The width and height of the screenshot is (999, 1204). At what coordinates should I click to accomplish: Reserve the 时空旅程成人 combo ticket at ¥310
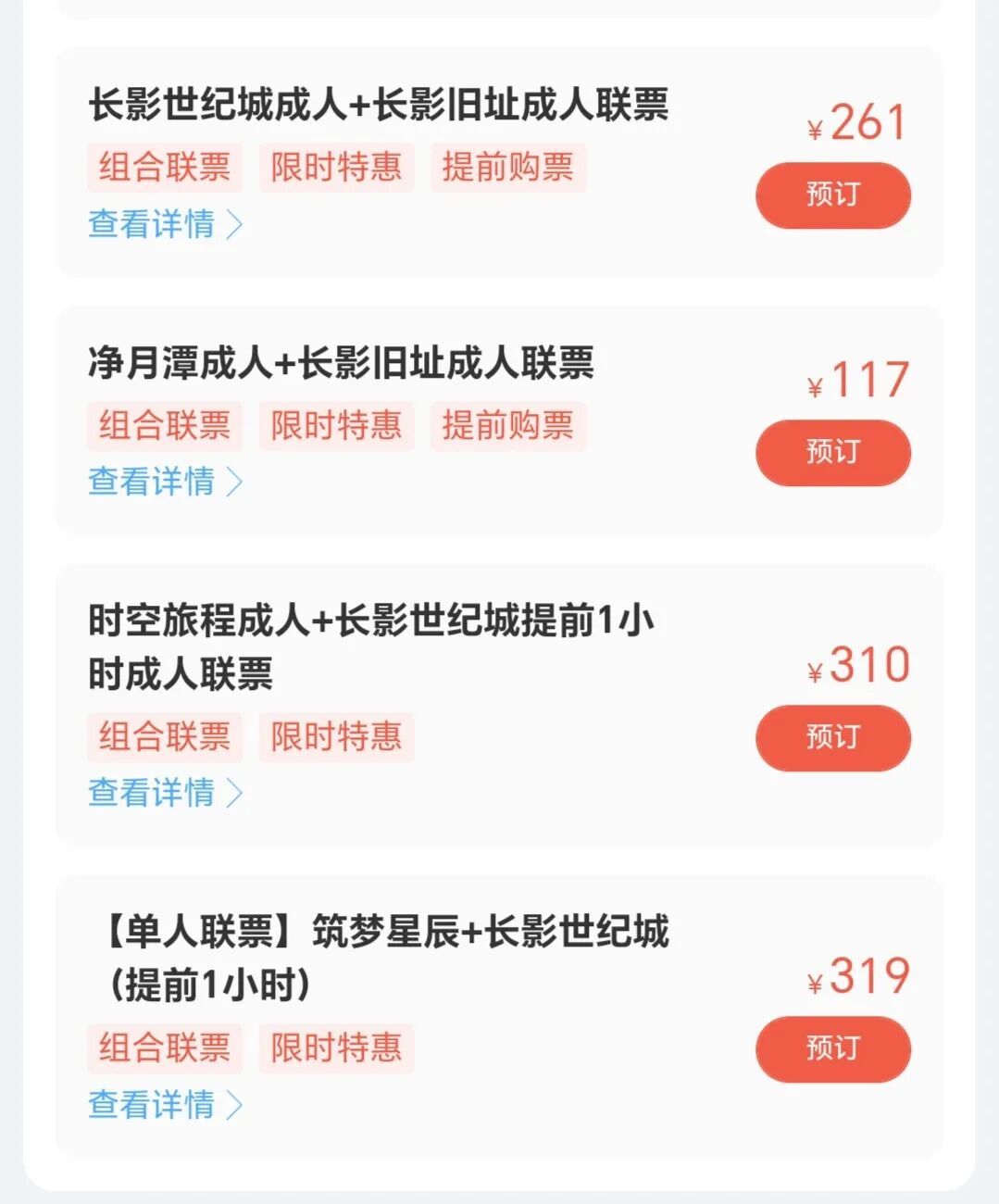[832, 738]
